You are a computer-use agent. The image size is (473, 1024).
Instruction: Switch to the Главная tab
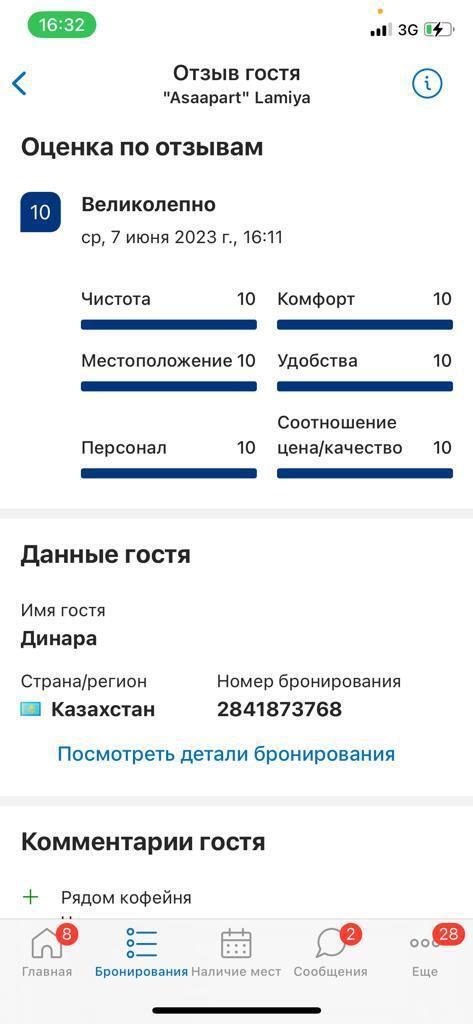[x=47, y=952]
